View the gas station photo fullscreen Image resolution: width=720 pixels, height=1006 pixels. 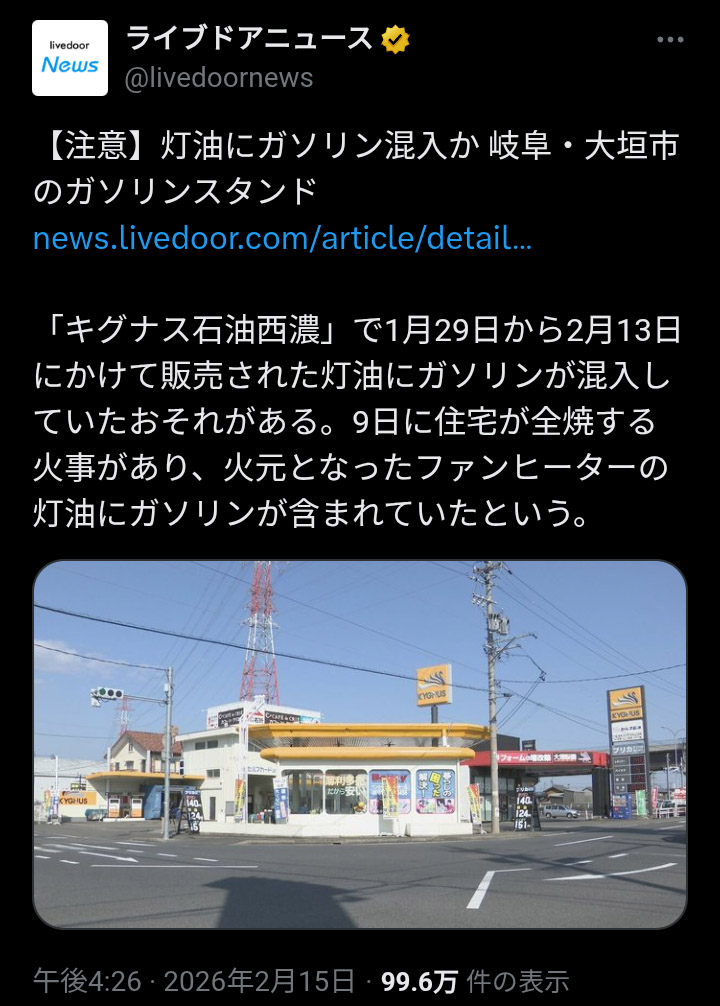coord(360,744)
